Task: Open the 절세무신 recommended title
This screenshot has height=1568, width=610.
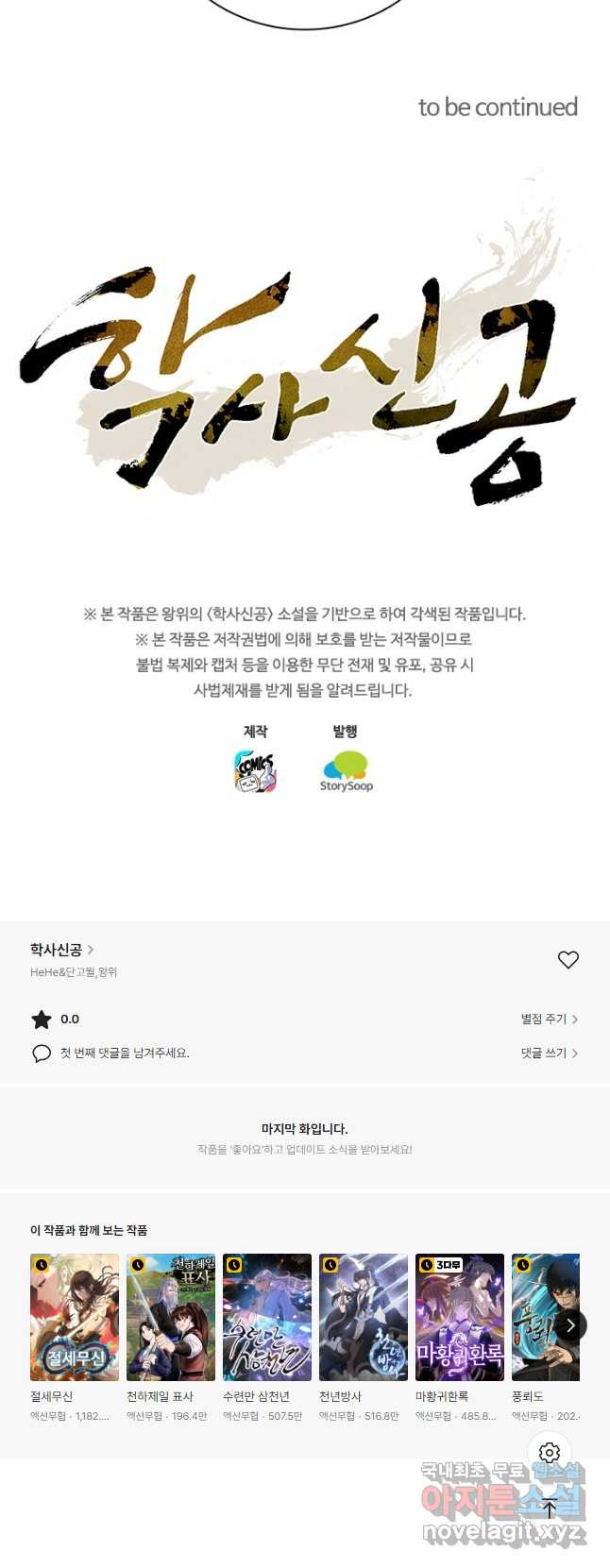Action: pyautogui.click(x=75, y=1318)
